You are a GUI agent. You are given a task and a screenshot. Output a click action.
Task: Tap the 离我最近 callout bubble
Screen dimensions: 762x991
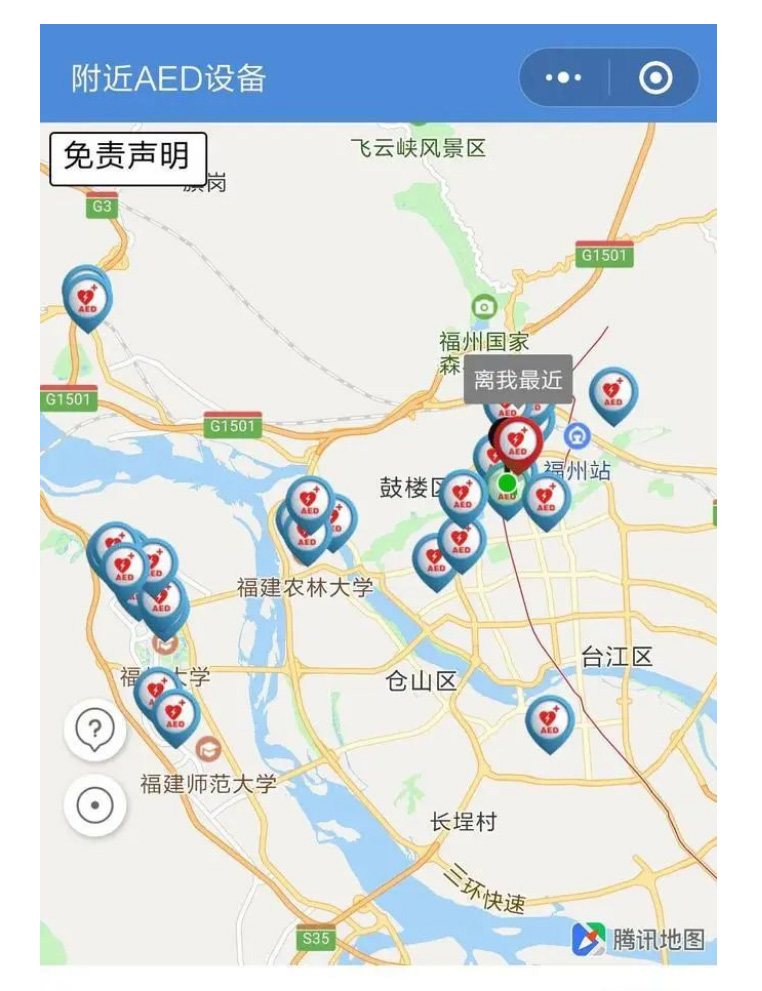[x=518, y=379]
